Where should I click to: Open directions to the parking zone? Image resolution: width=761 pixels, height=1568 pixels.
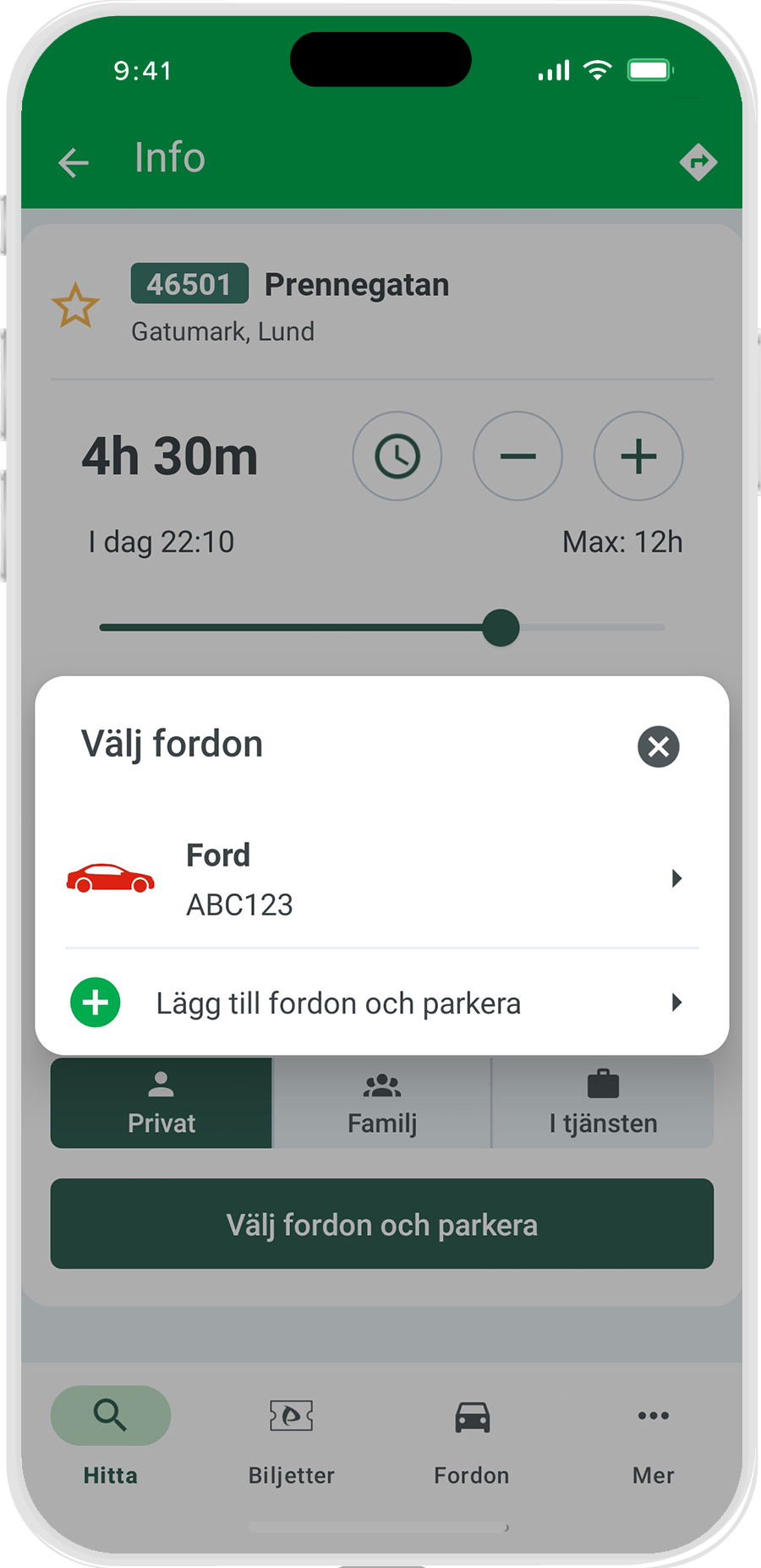pyautogui.click(x=698, y=161)
